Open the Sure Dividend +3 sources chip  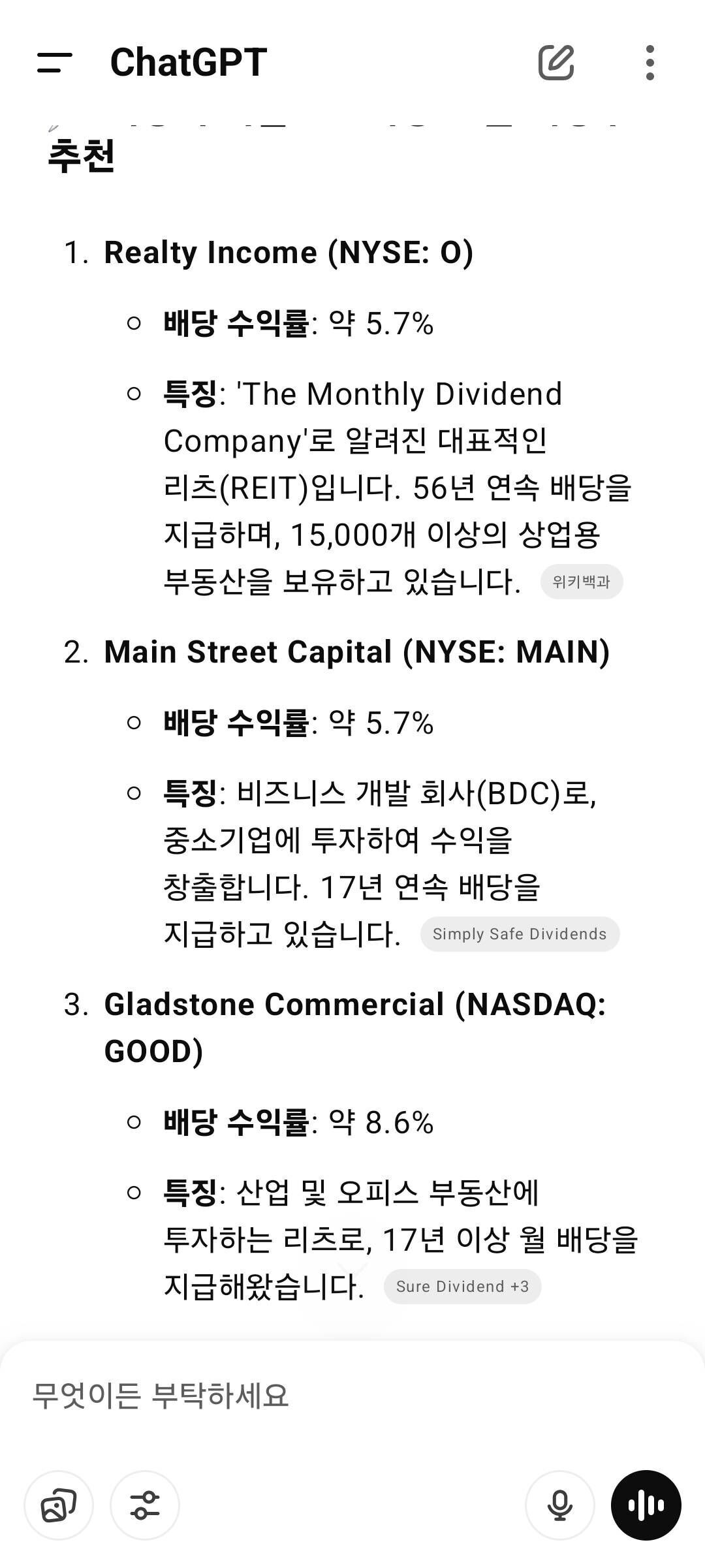coord(462,1287)
